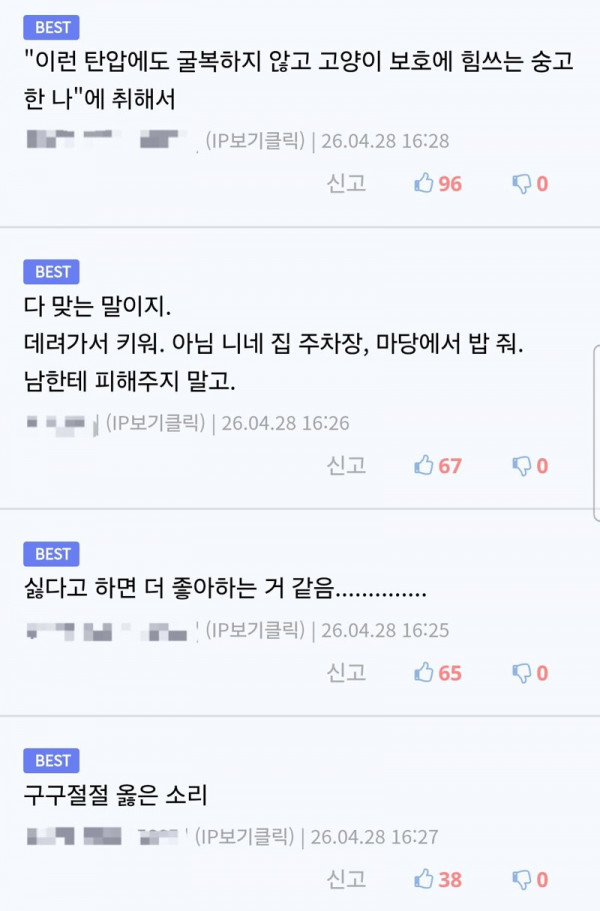The image size is (600, 911).
Task: Report the comment timestamped 16:28
Action: [x=346, y=184]
